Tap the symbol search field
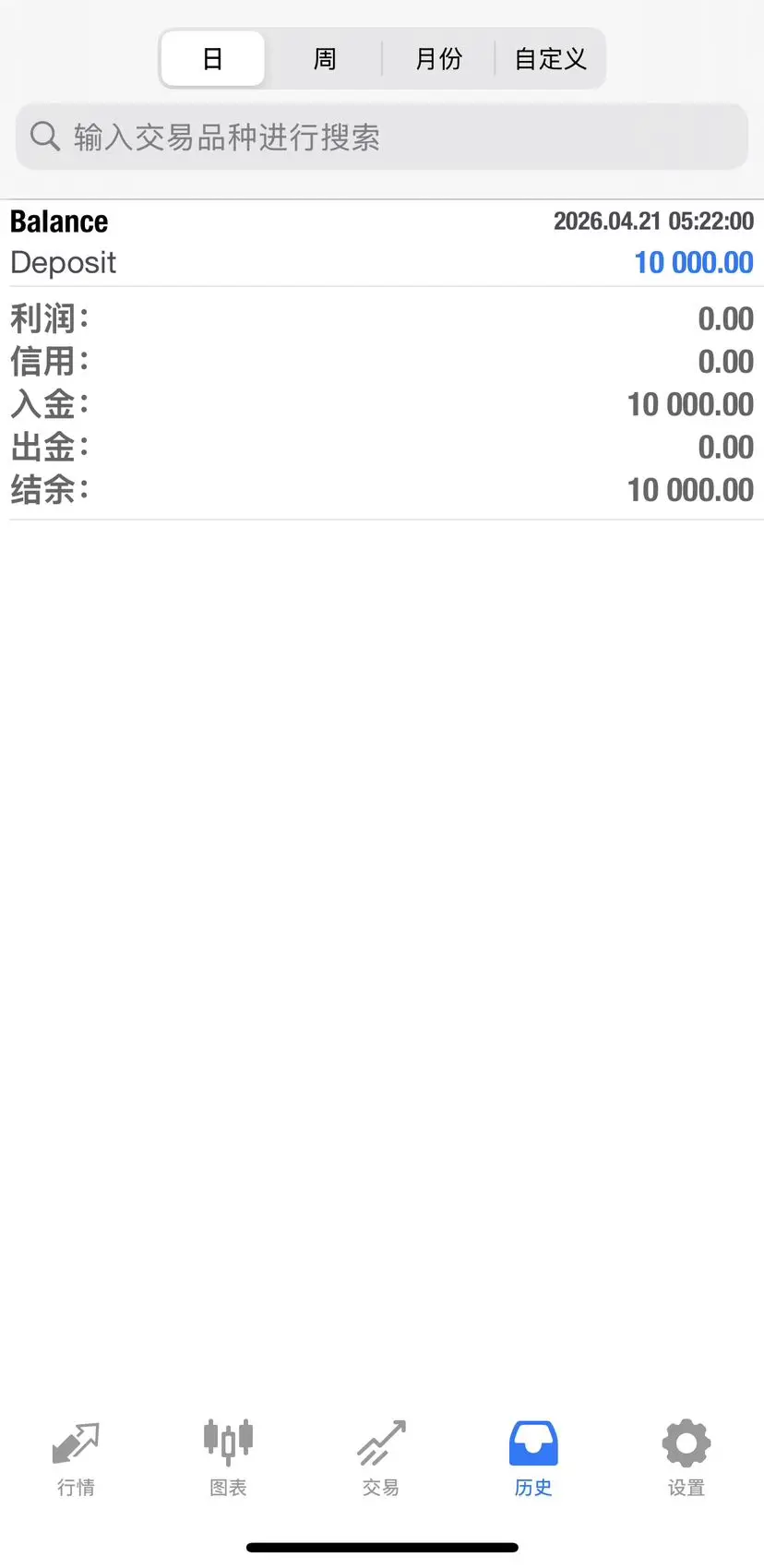764x1568 pixels. pos(382,137)
